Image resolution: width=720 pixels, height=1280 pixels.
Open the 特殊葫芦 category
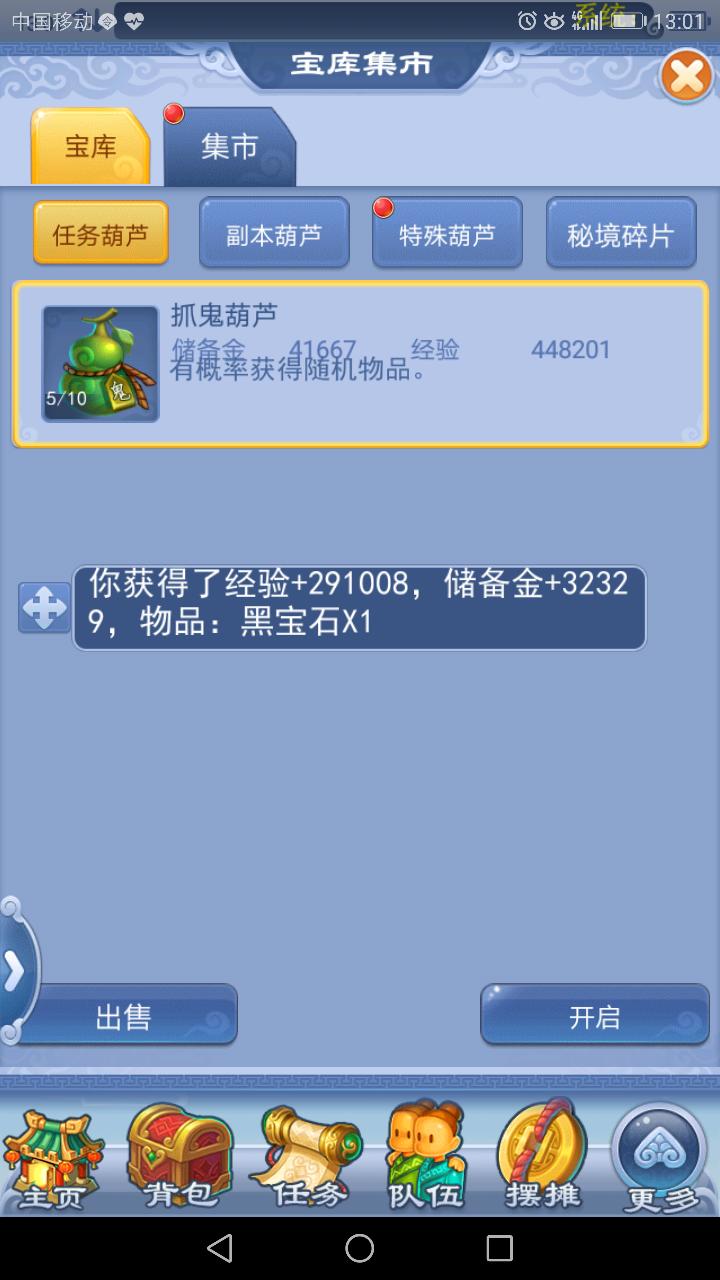447,234
